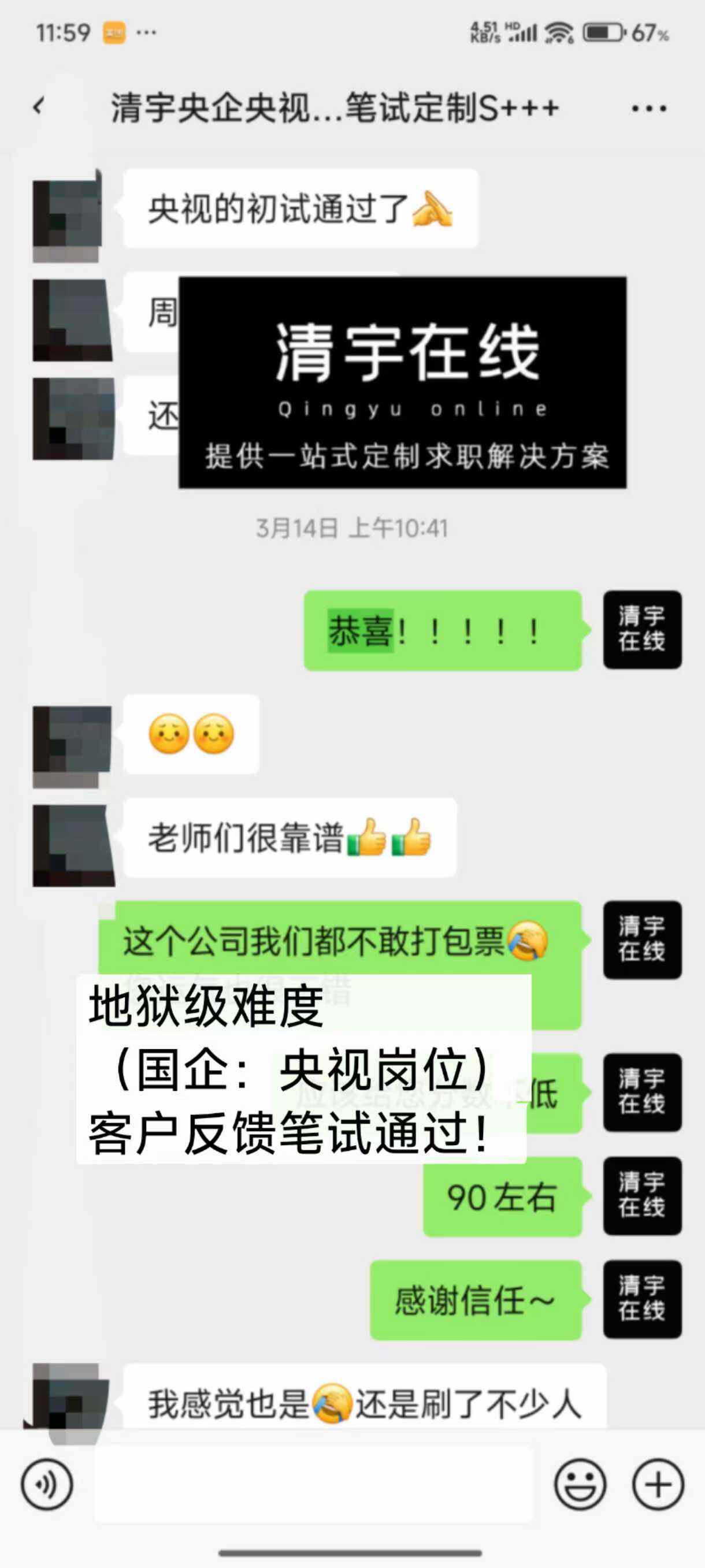Image resolution: width=705 pixels, height=1568 pixels.
Task: Open sender avatar beside 央视的初试通过了
Action: pyautogui.click(x=67, y=217)
